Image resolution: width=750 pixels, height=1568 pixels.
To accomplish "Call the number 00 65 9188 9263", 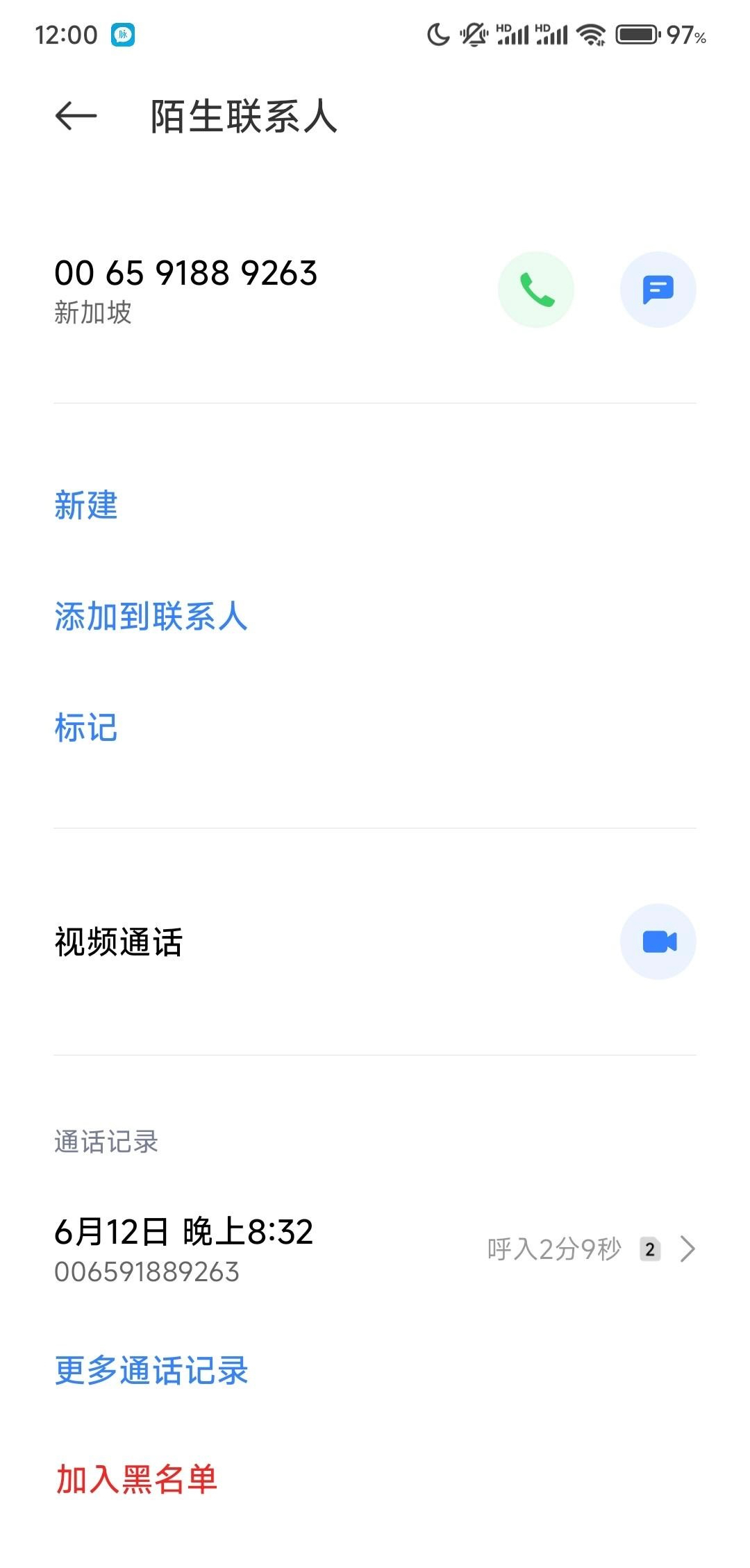I will (x=536, y=290).
